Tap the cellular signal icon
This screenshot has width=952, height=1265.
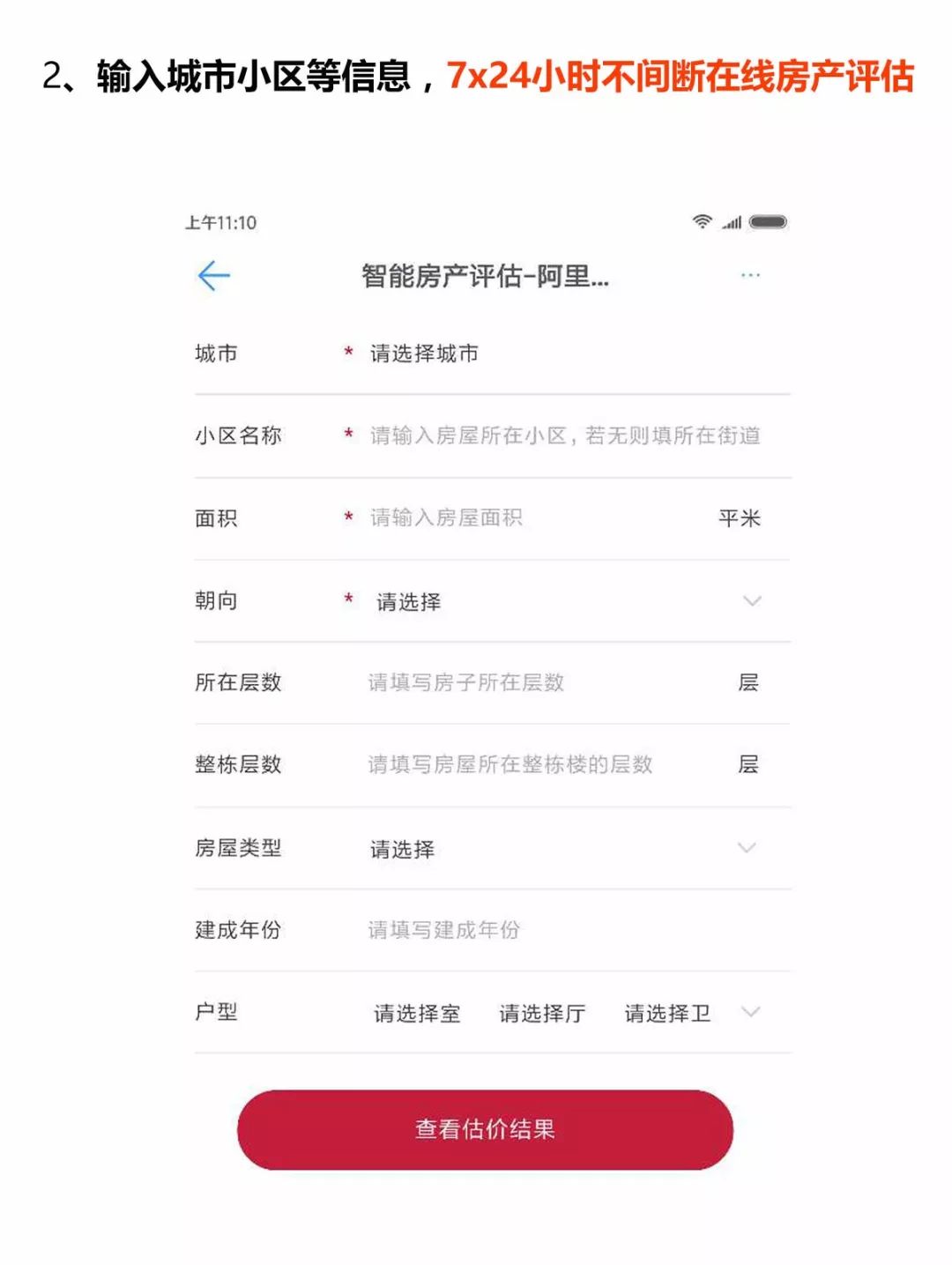tap(732, 223)
